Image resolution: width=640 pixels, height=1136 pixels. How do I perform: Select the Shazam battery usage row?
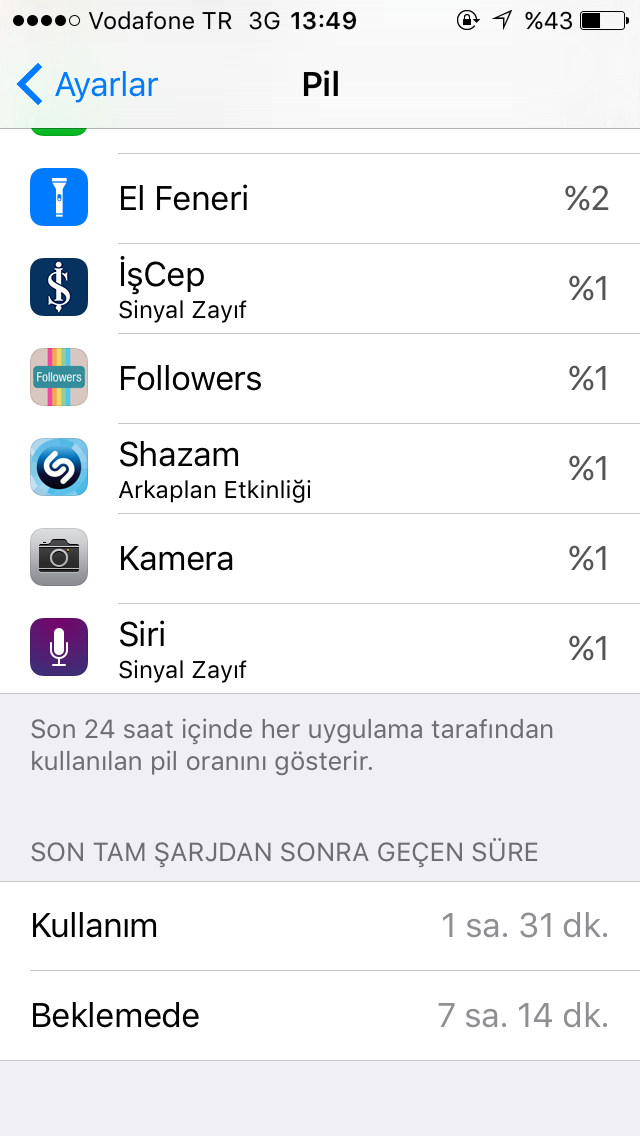click(x=320, y=468)
